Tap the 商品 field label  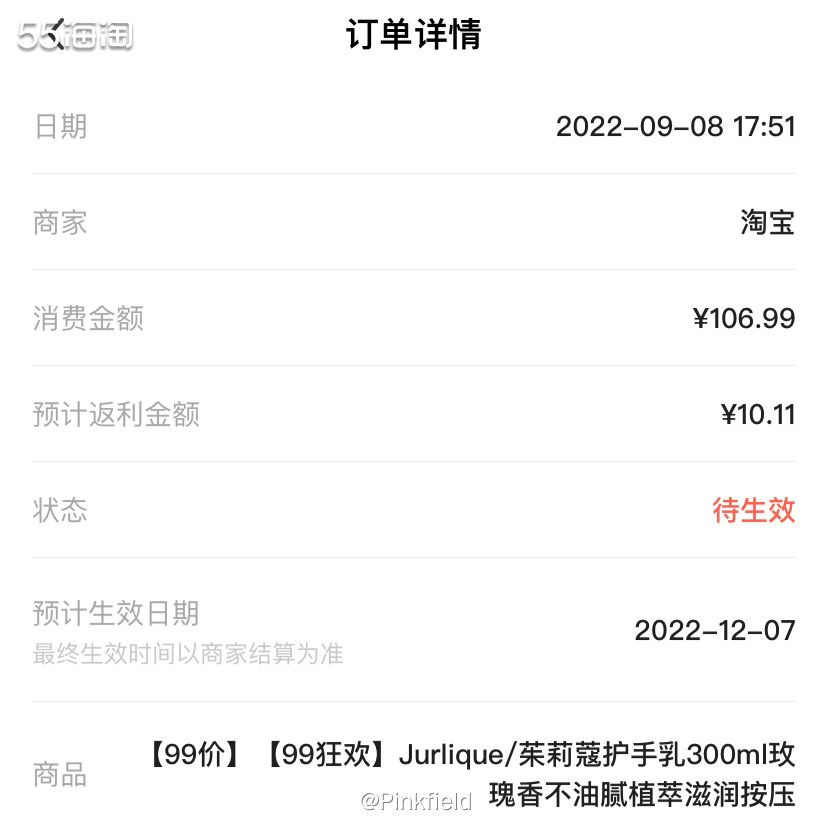(60, 772)
